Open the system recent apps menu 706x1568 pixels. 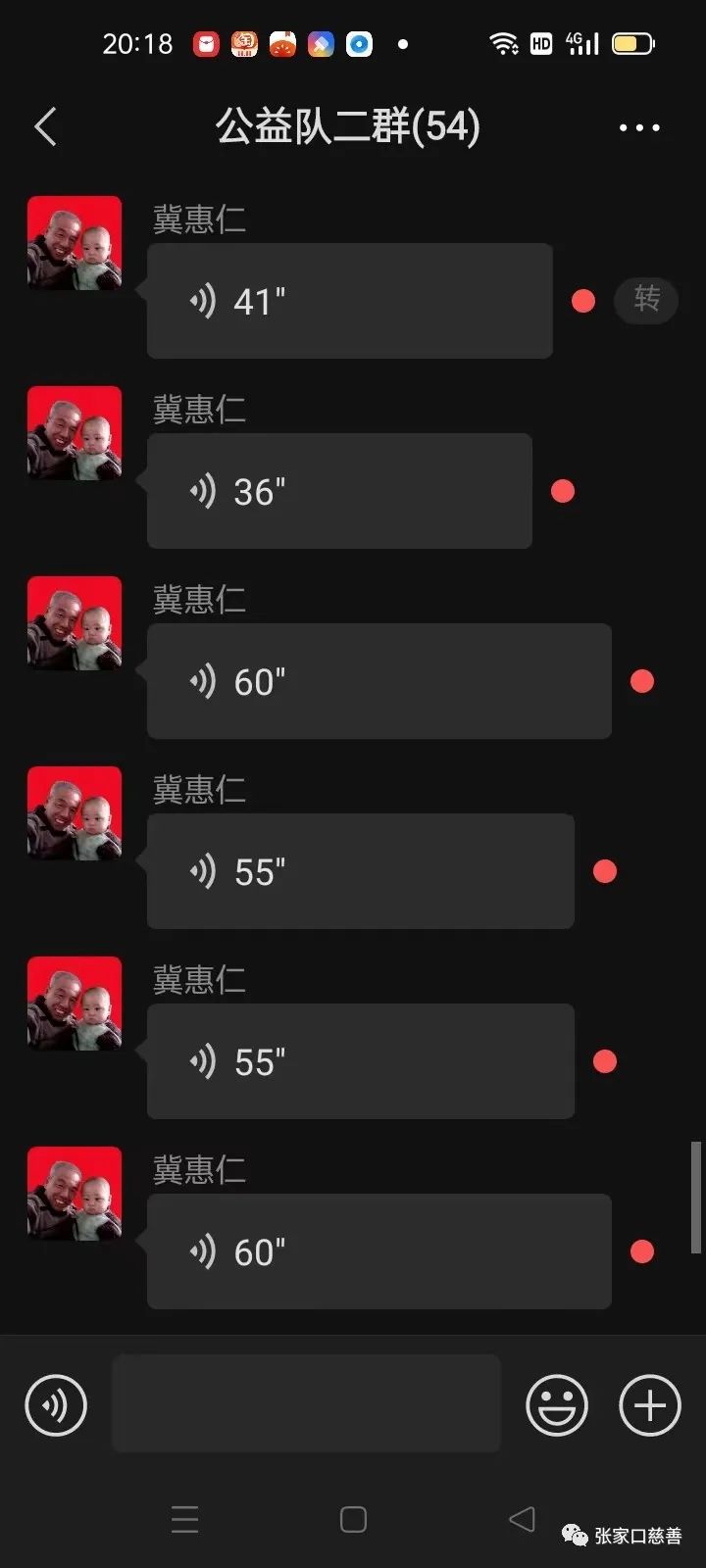(184, 1519)
